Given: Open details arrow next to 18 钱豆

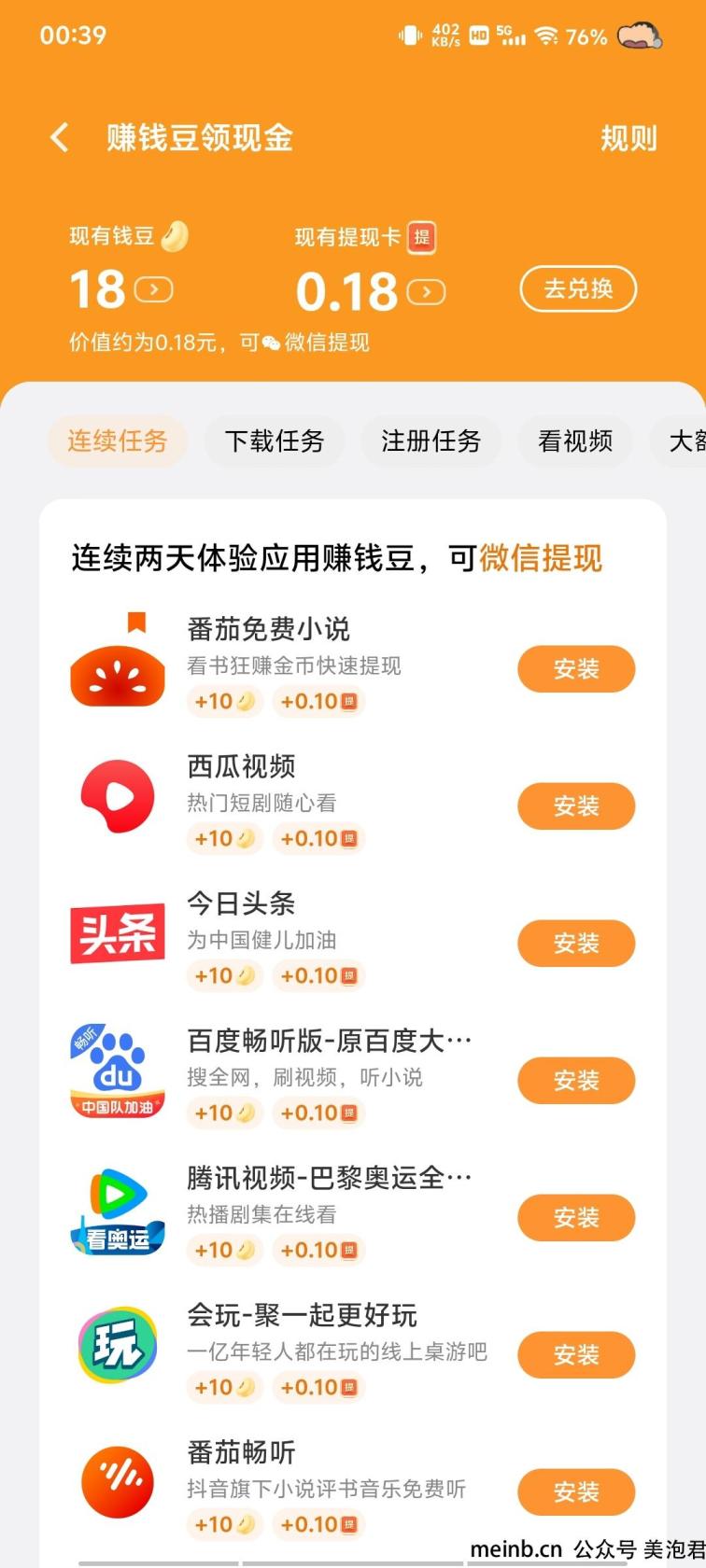Looking at the screenshot, I should pos(154,290).
